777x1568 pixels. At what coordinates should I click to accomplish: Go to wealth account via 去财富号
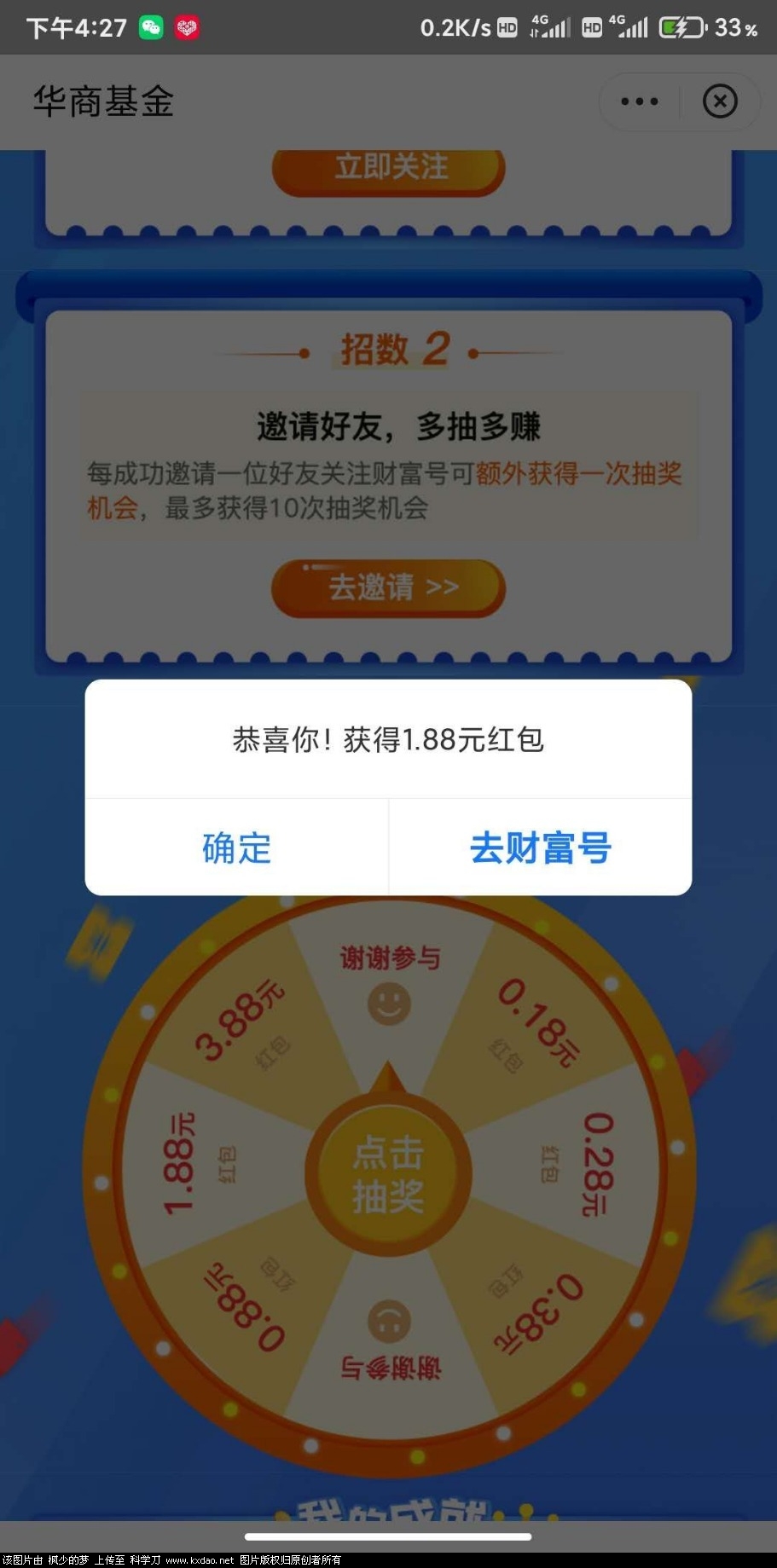540,847
